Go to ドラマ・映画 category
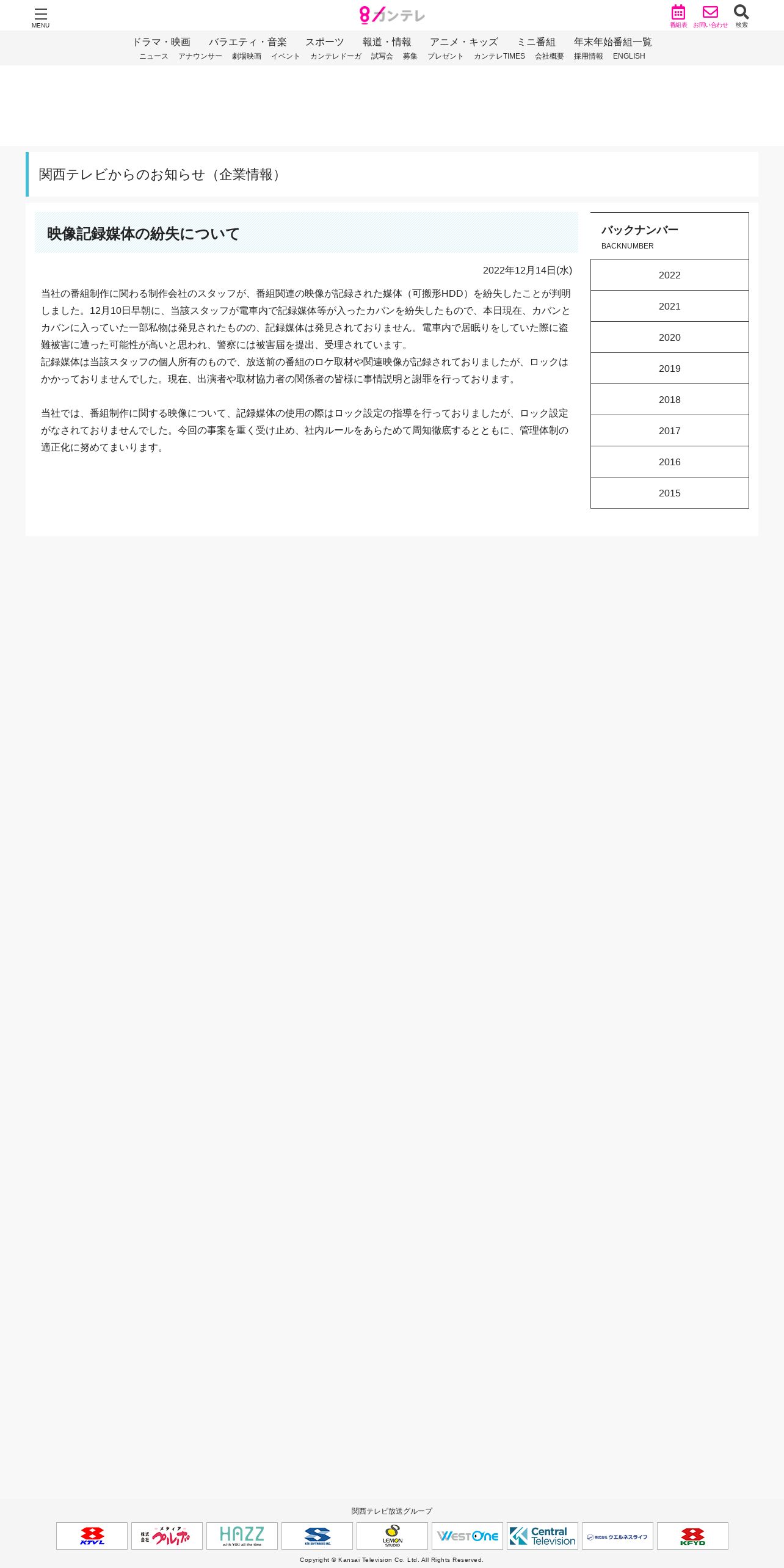Screen dimensions: 784x1568 [x=161, y=42]
